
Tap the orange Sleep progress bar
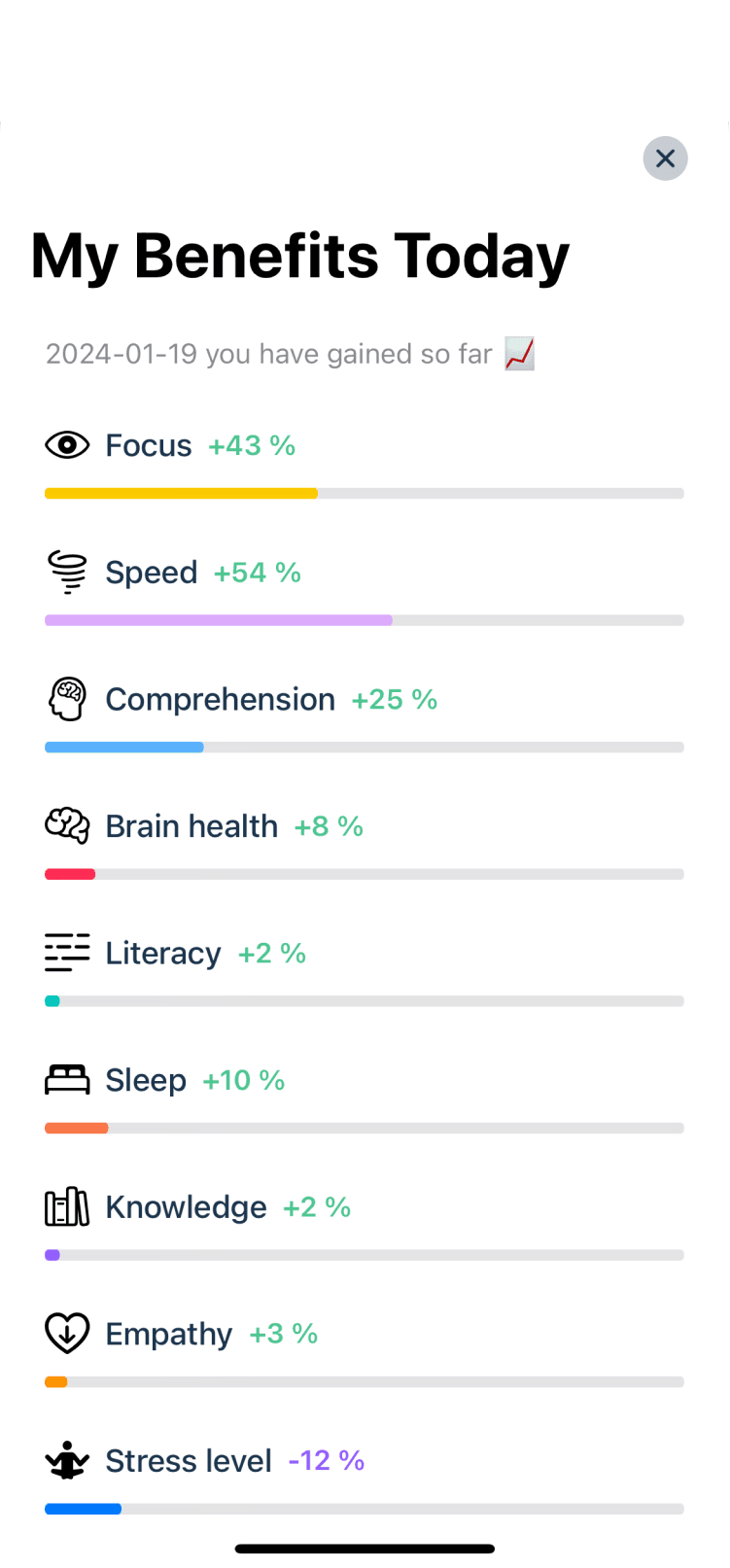76,1128
